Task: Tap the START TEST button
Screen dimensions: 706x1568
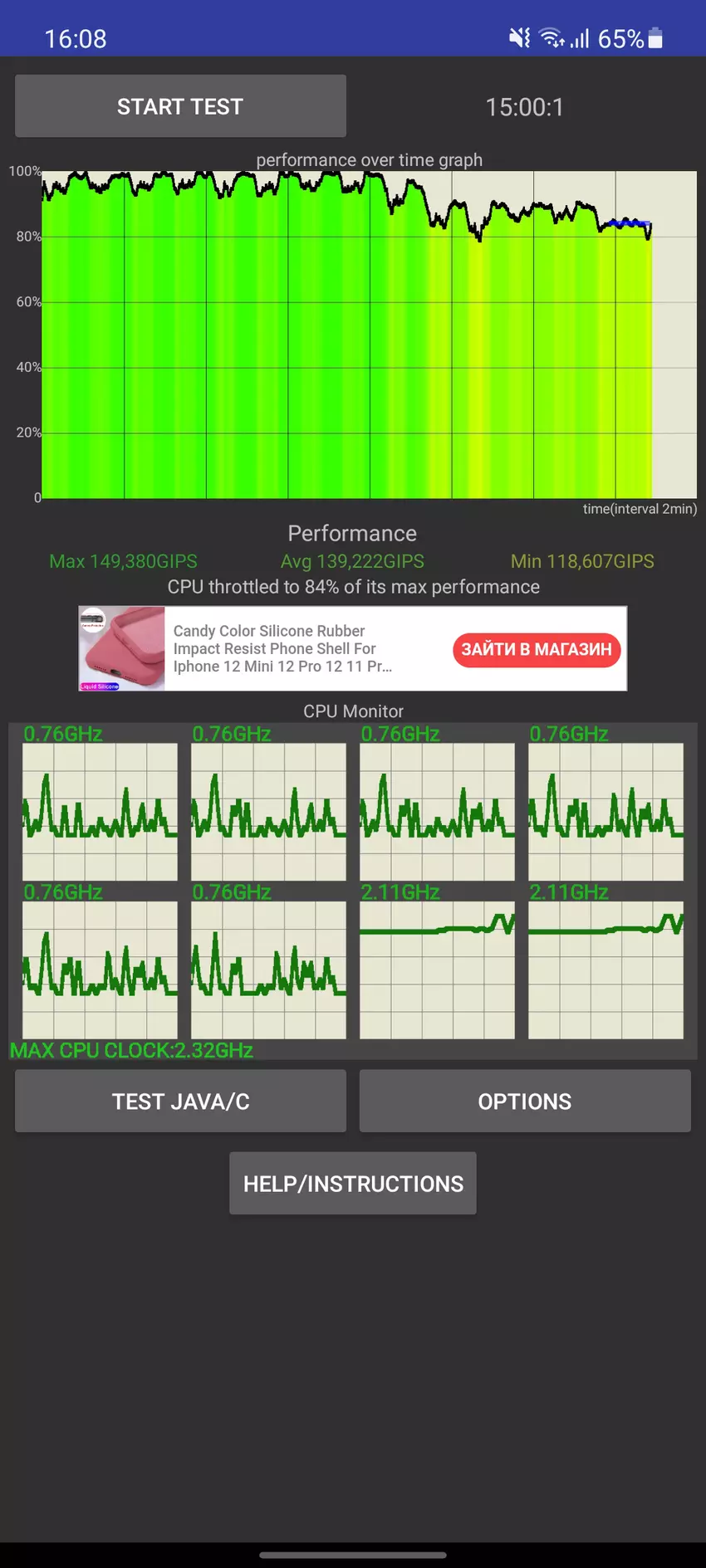Action: click(180, 106)
